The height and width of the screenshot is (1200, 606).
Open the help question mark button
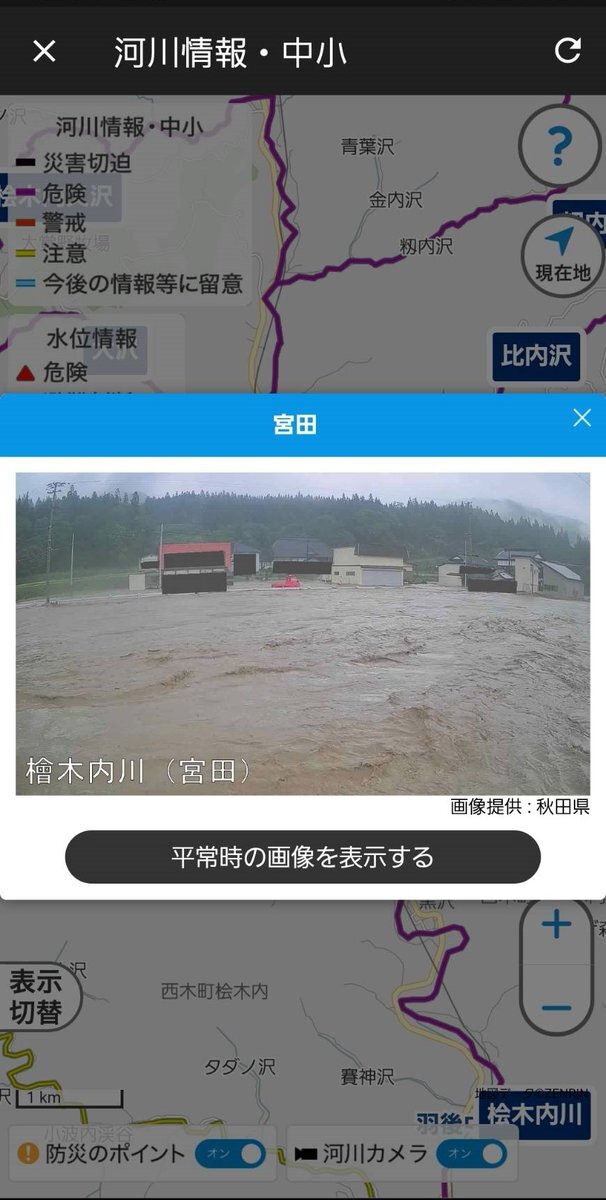559,146
